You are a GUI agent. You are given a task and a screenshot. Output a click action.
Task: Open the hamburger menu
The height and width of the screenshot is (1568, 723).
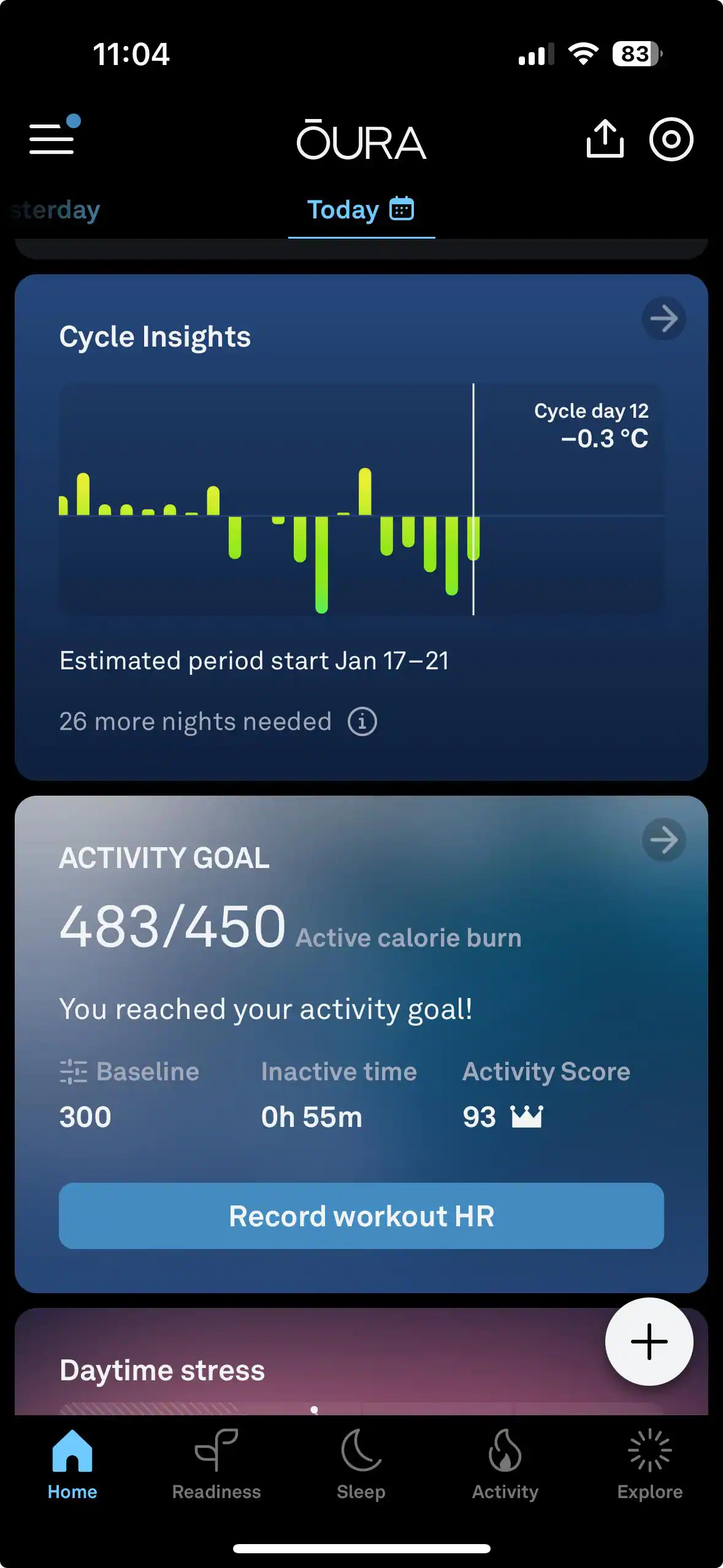click(53, 137)
